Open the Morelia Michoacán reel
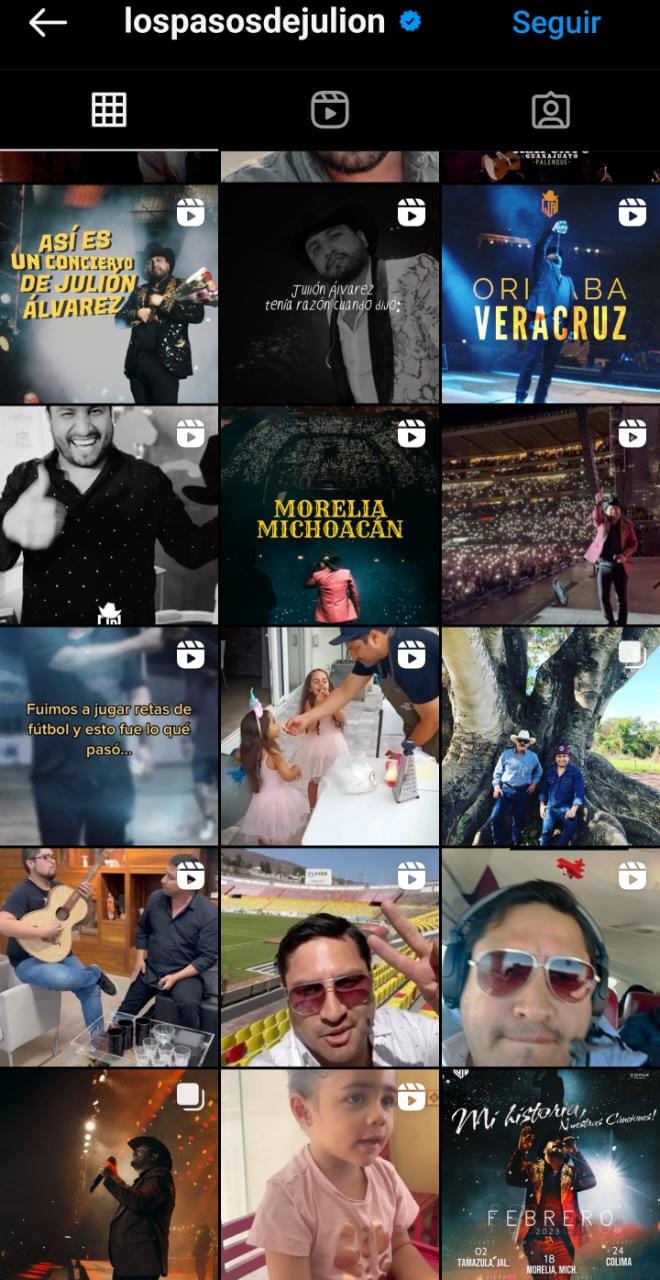This screenshot has width=660, height=1280. click(x=330, y=515)
